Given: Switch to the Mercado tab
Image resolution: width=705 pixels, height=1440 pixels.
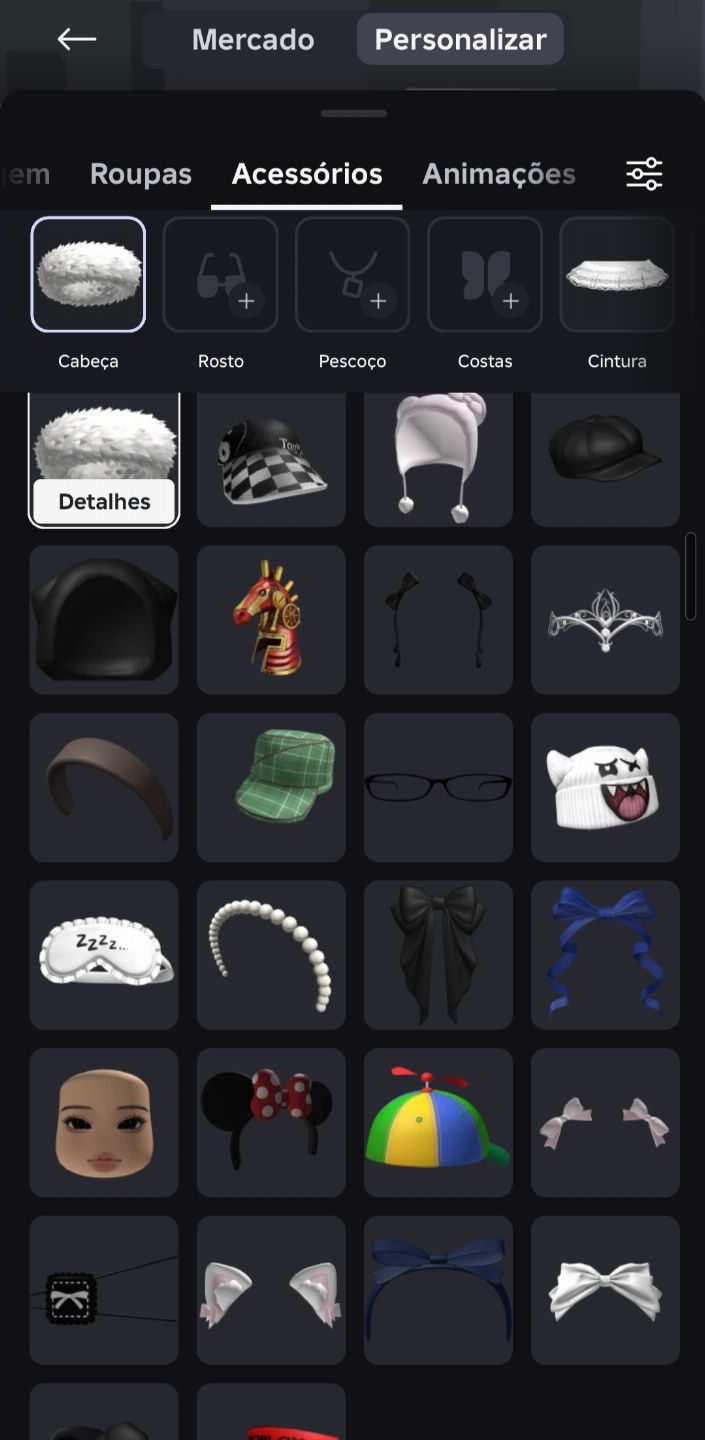Looking at the screenshot, I should (253, 40).
